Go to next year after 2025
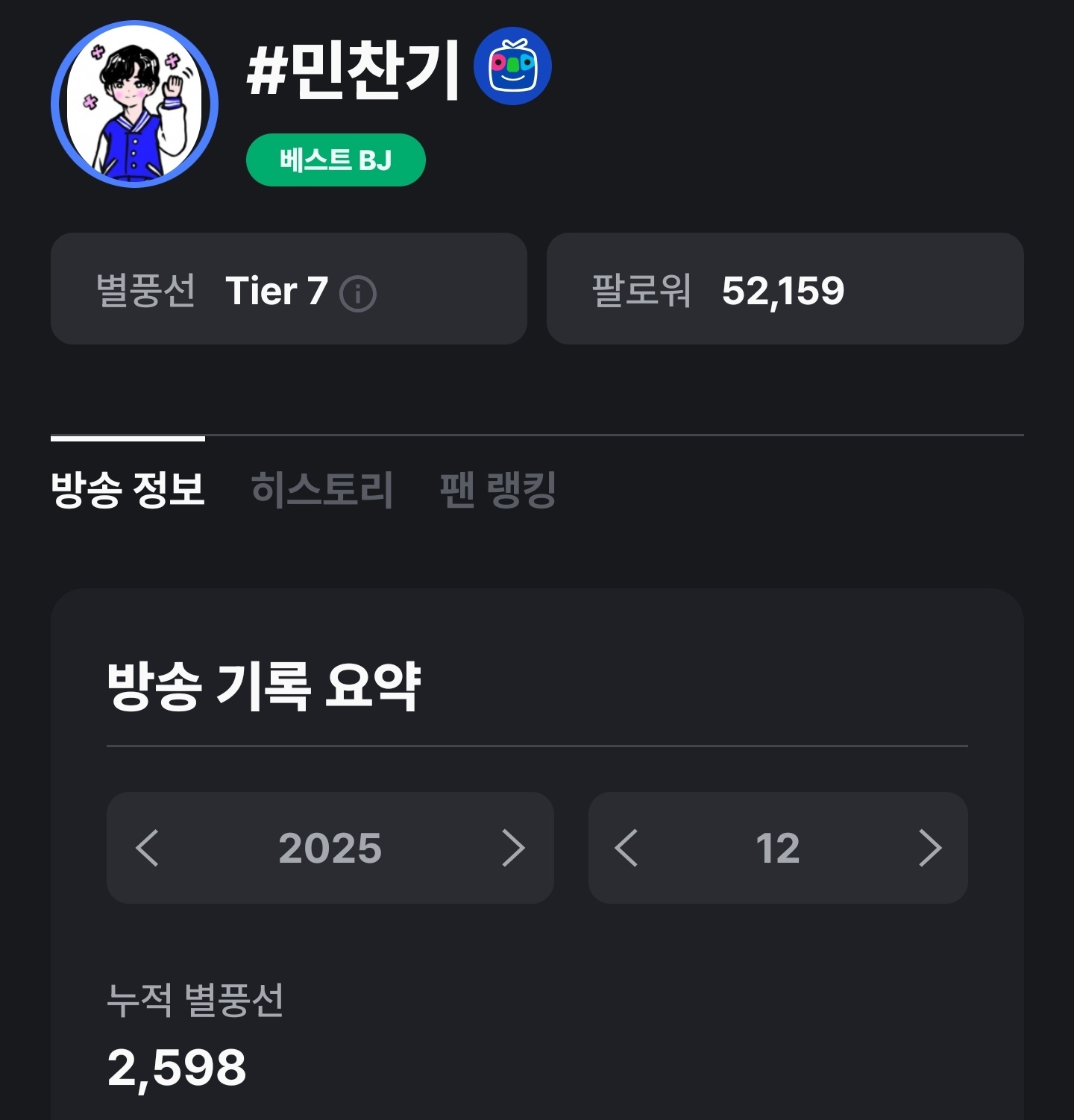1074x1120 pixels. pyautogui.click(x=512, y=848)
